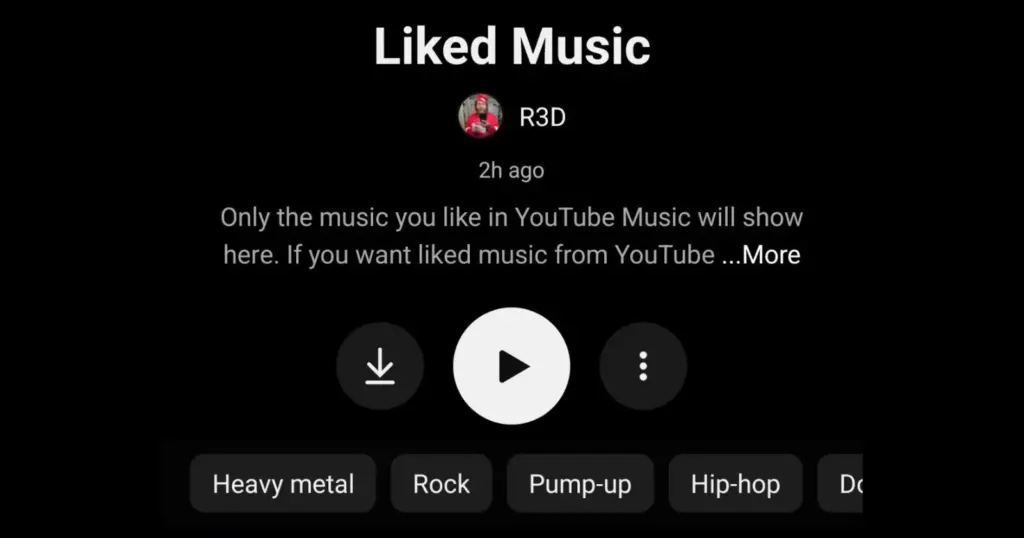1024x538 pixels.
Task: Download the Liked Music playlist
Action: [379, 367]
